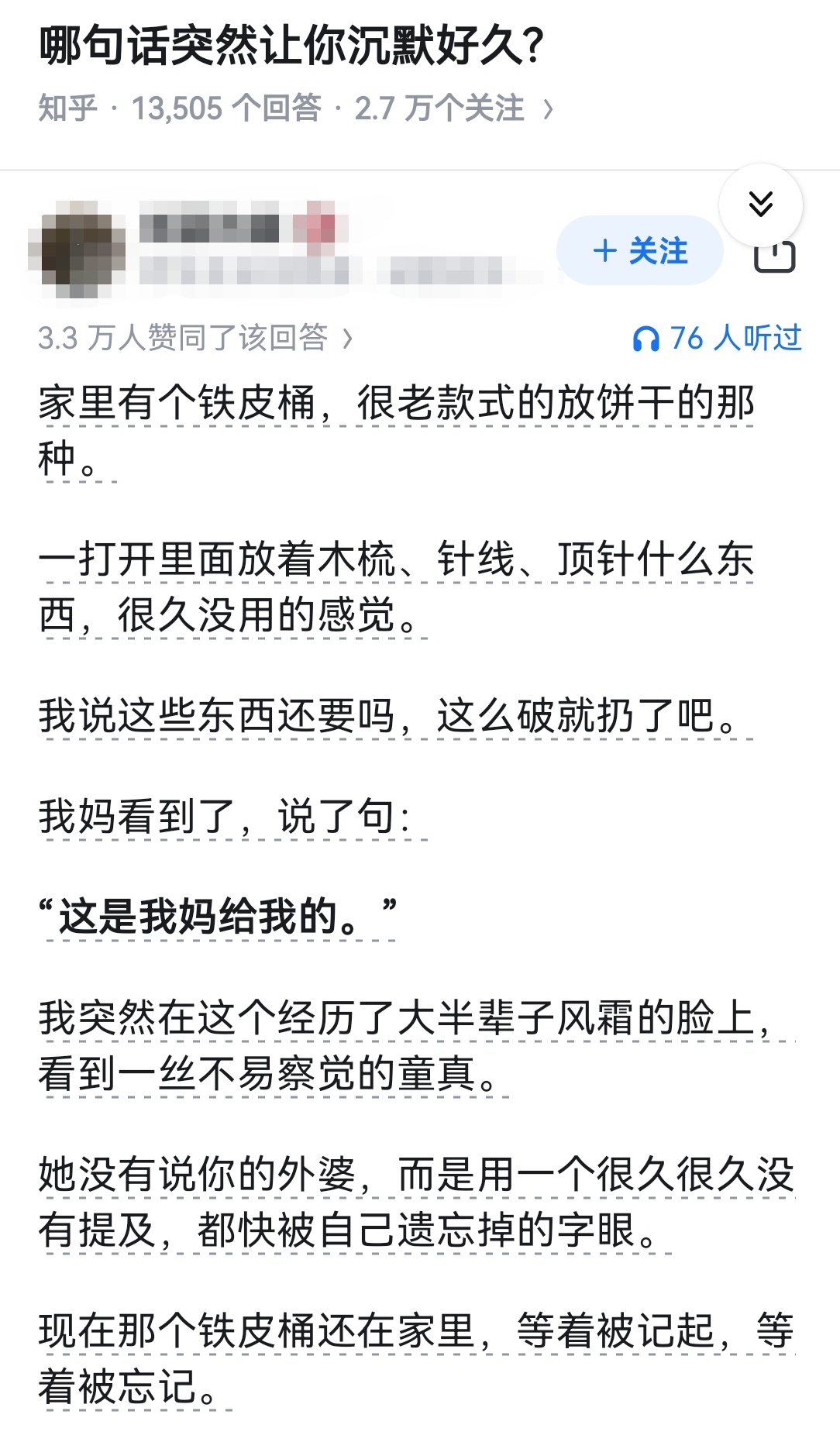Tap the blurred username above the bio

pyautogui.click(x=209, y=229)
